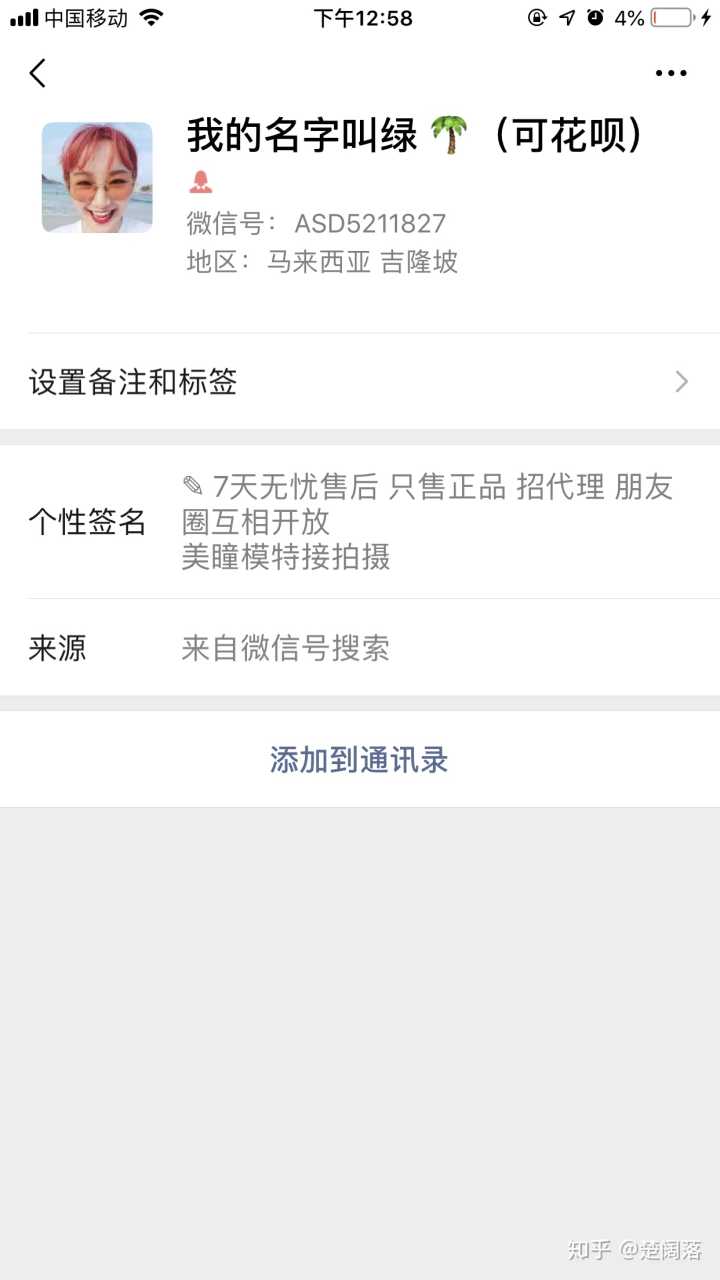Open 设置备注和标签 row
The height and width of the screenshot is (1280, 720).
(x=360, y=382)
